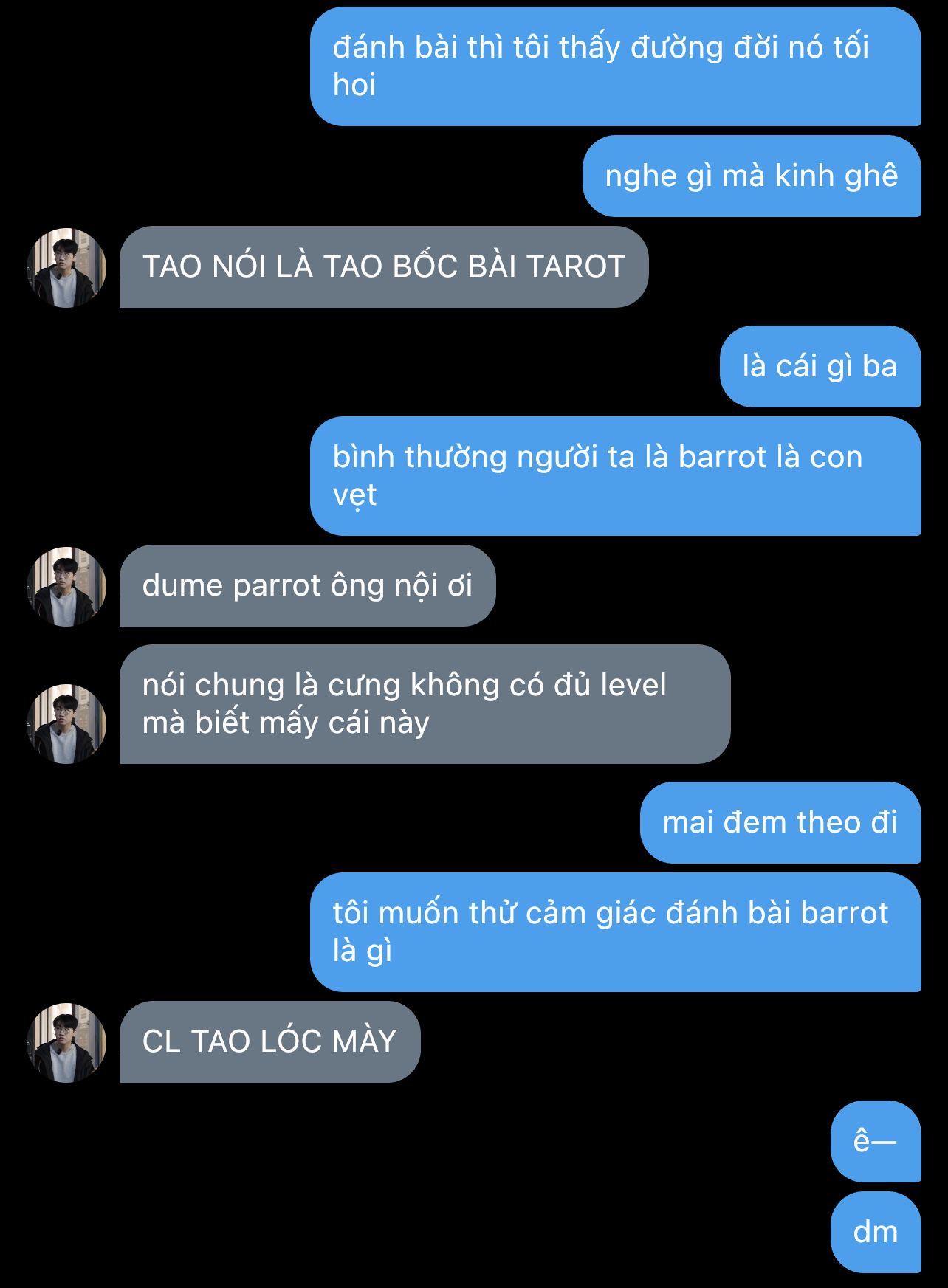View profile from avatar beside "nói chung là cưng" message
Screen dimensions: 948x1288
66,723
